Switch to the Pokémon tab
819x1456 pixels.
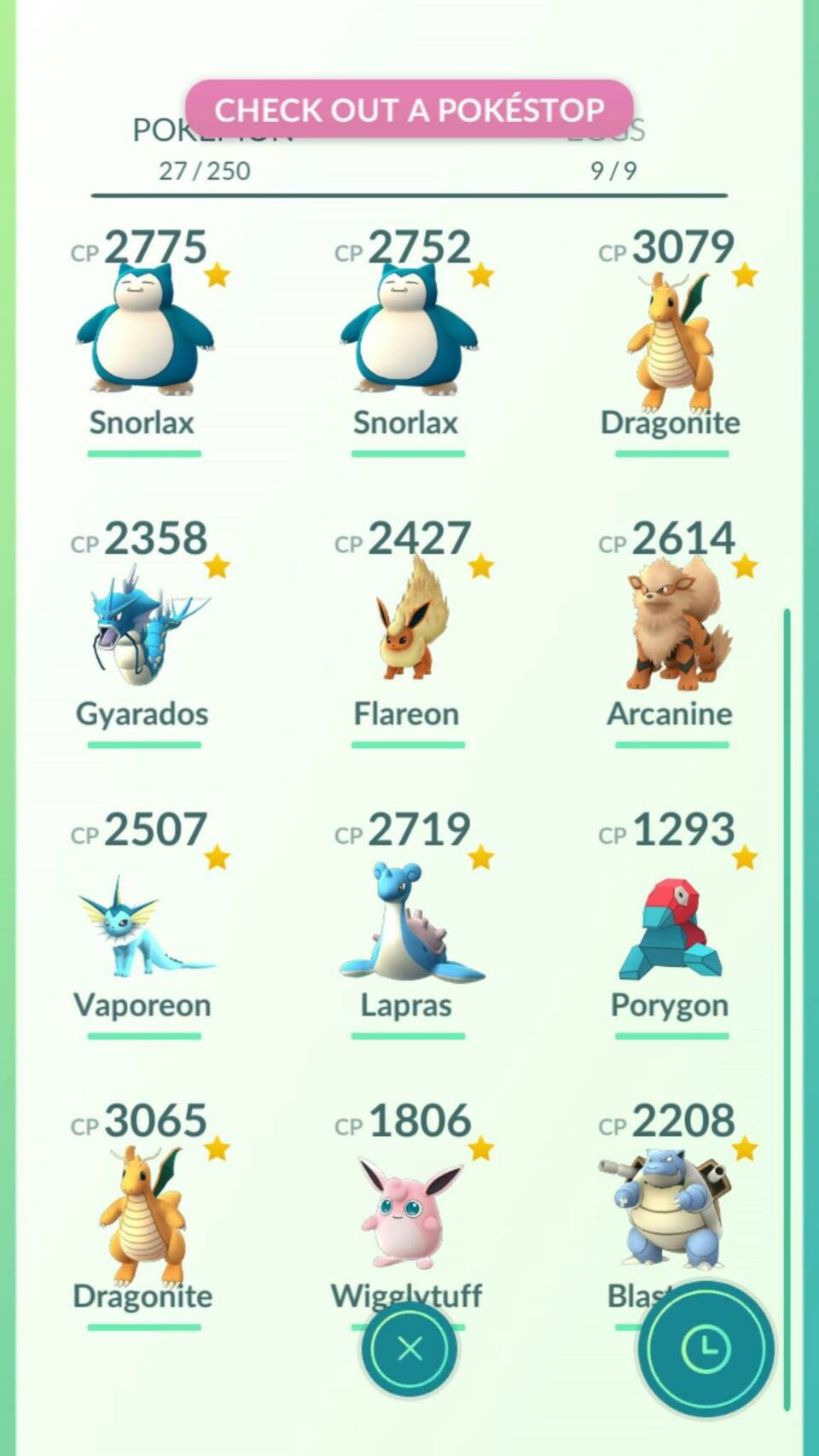[x=205, y=149]
